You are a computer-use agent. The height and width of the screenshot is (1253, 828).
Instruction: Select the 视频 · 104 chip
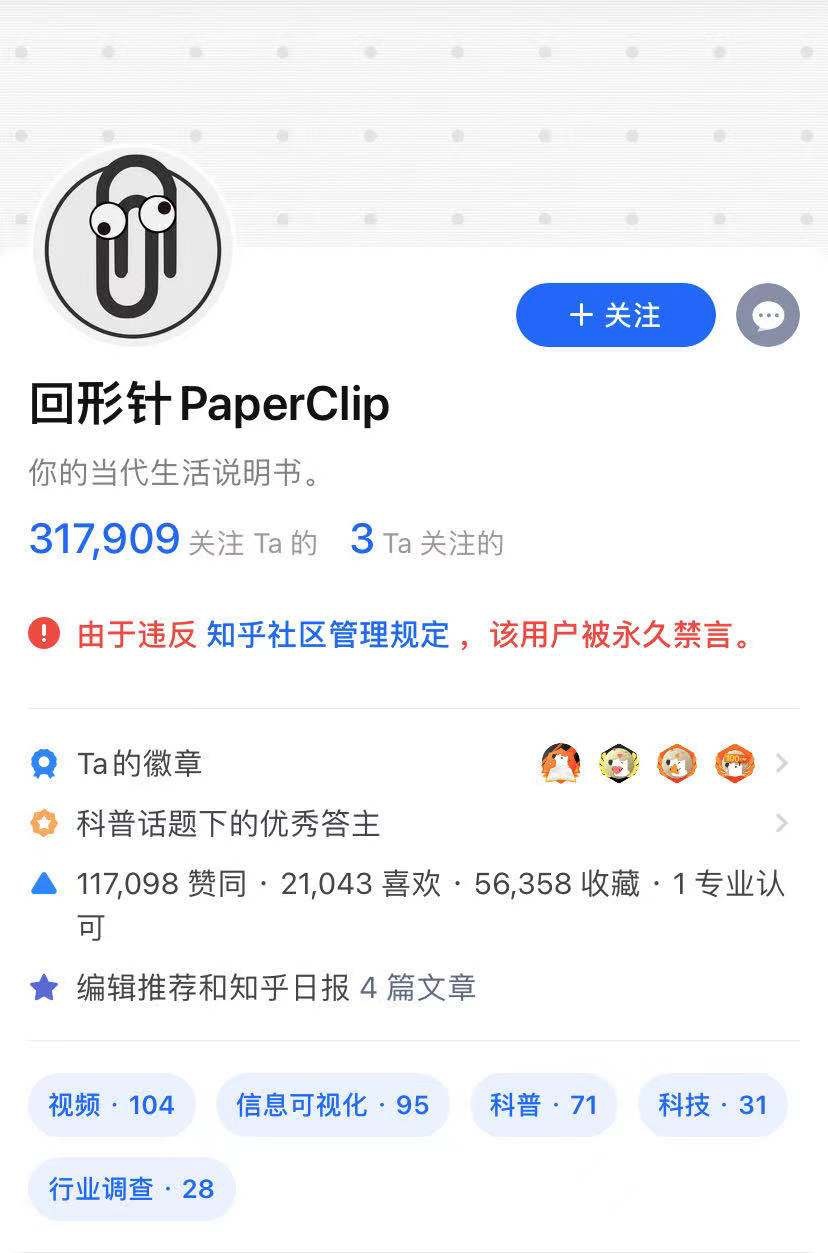(x=111, y=1105)
